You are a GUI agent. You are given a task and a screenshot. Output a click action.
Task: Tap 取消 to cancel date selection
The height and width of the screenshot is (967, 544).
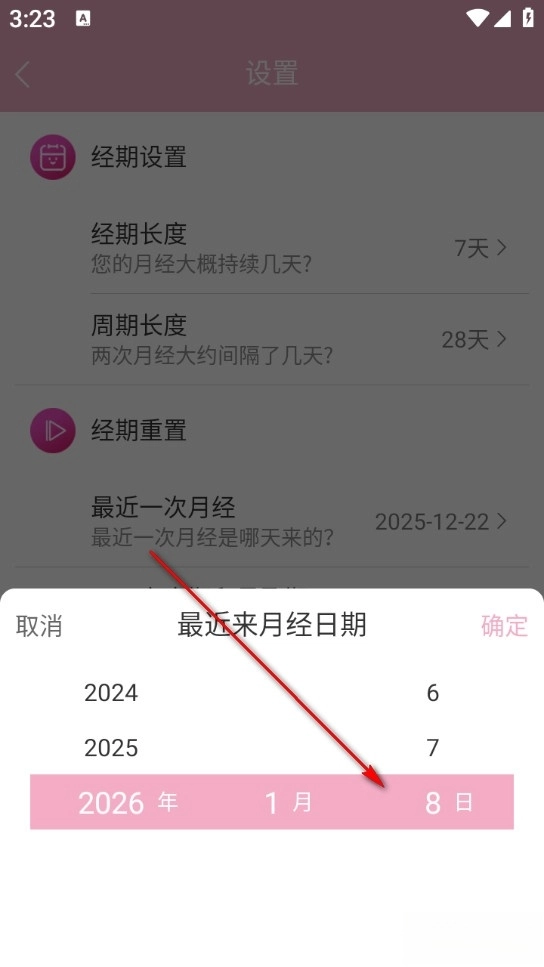[x=39, y=625]
